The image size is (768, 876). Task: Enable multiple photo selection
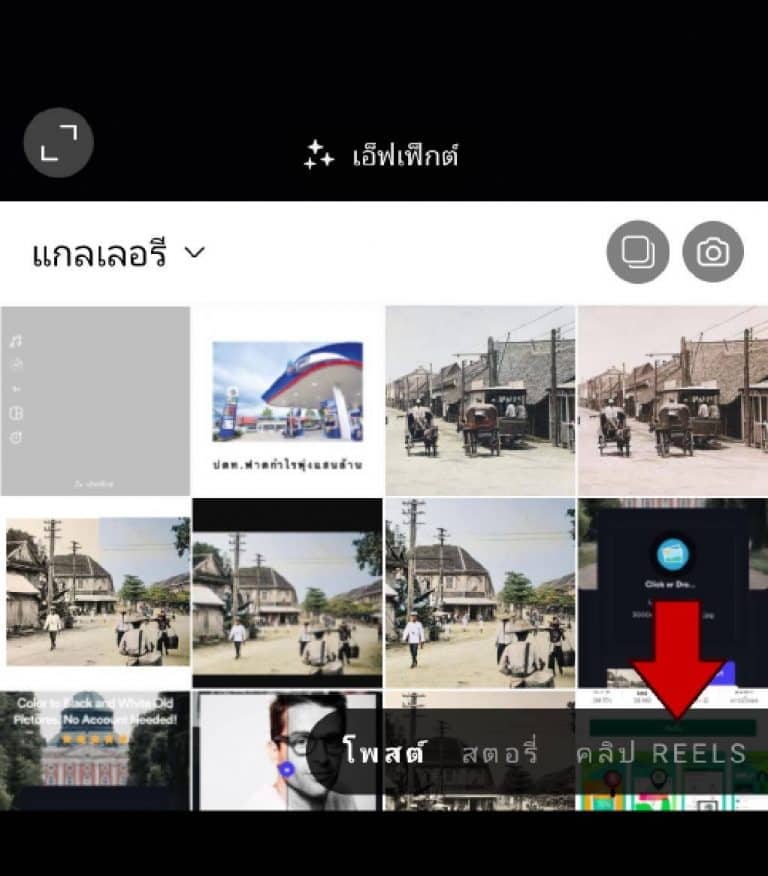(x=637, y=251)
